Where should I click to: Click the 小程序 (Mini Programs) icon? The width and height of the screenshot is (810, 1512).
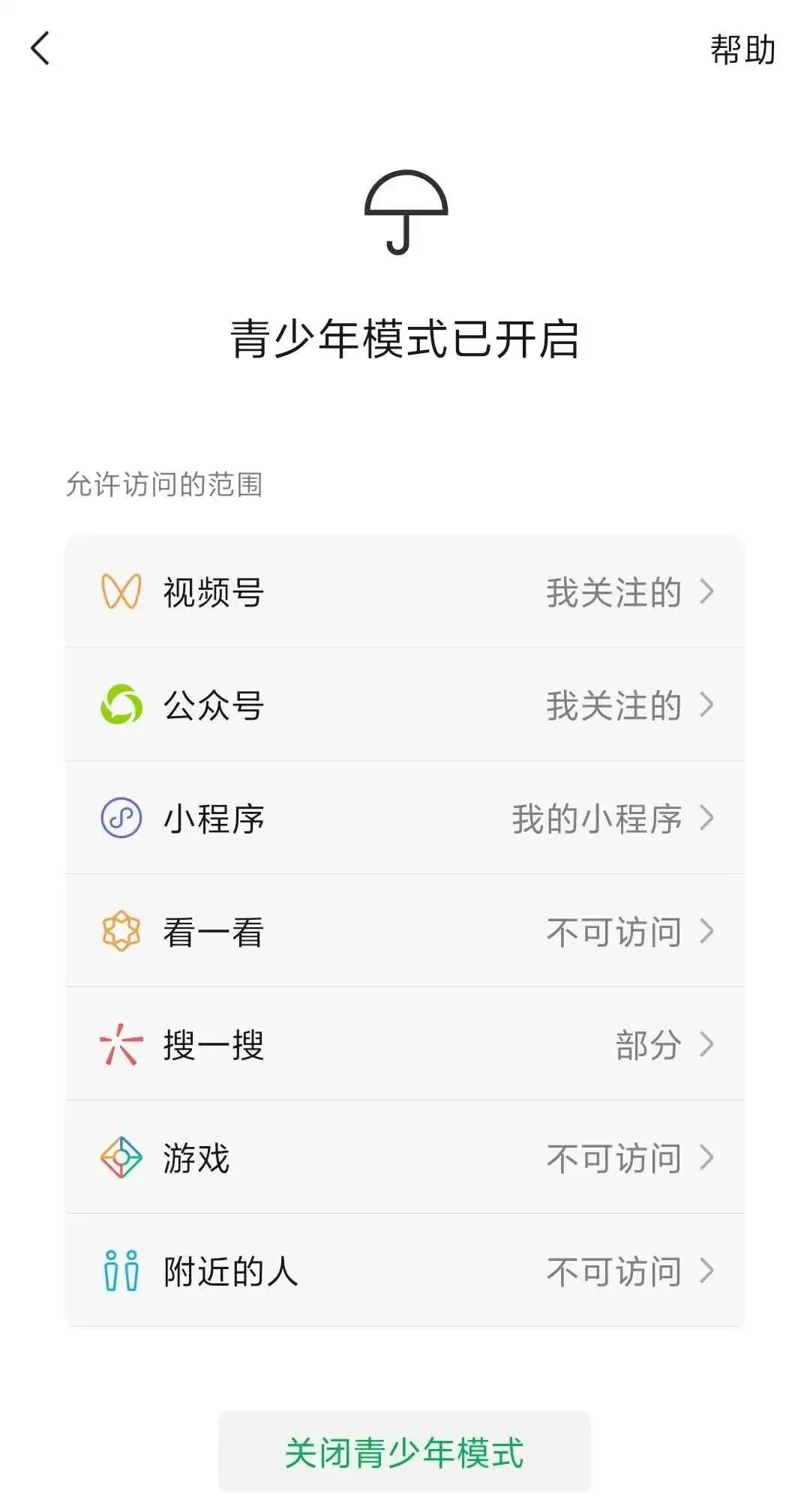(x=122, y=819)
